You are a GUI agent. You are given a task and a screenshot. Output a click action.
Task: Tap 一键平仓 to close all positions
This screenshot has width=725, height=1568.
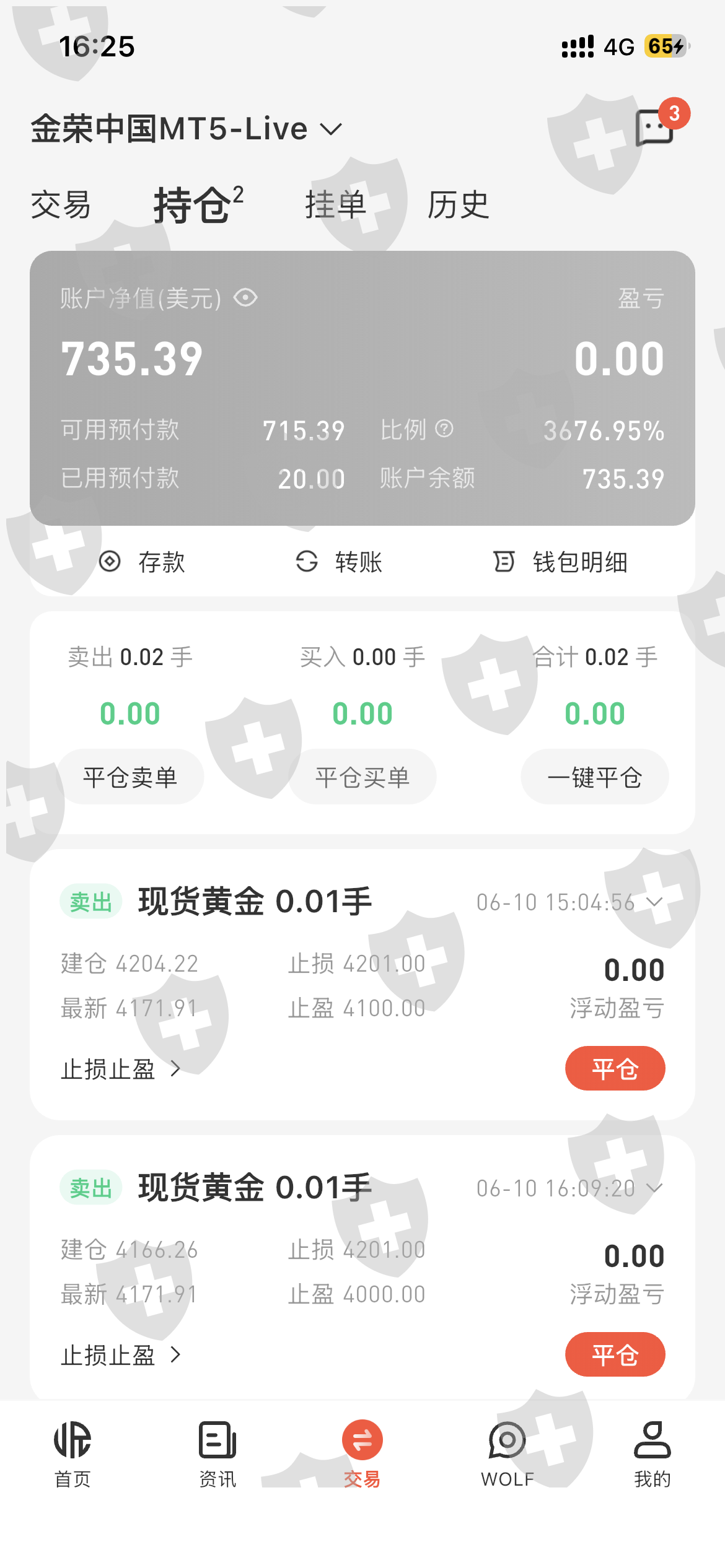point(595,777)
